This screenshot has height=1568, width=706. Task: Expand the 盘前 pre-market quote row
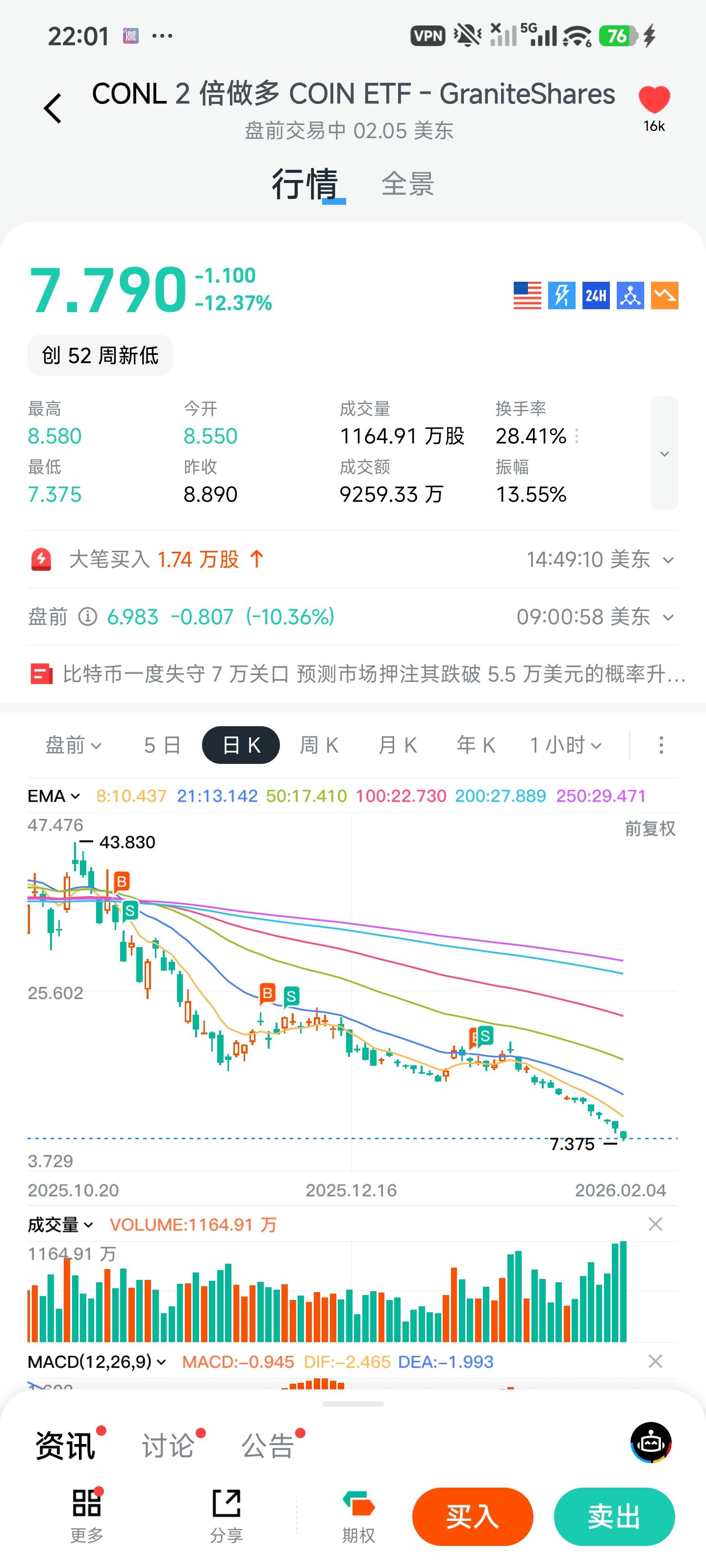coord(668,616)
